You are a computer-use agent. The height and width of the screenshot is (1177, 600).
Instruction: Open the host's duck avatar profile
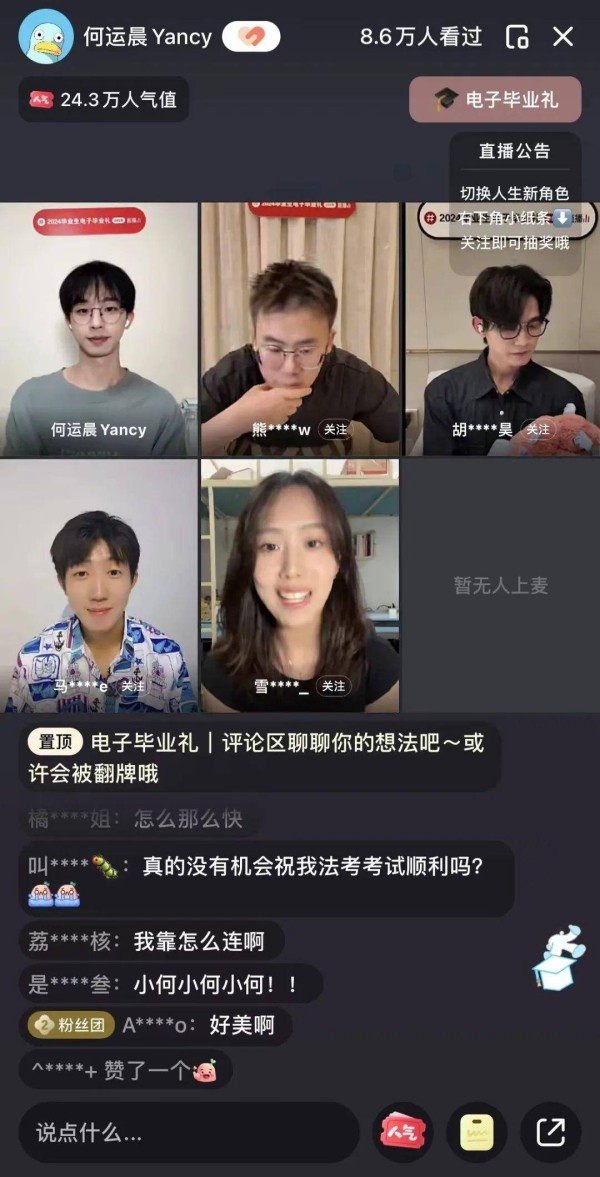[46, 36]
